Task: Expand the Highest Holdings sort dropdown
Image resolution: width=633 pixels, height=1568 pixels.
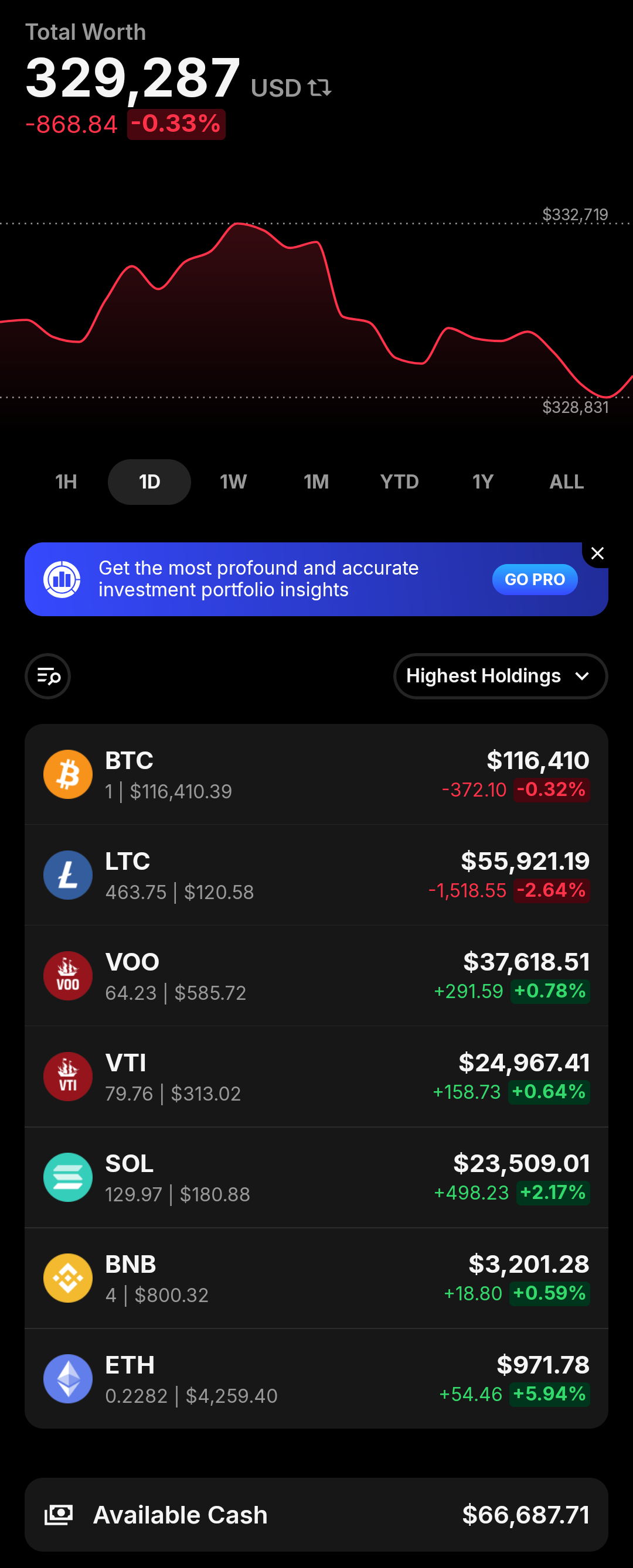Action: click(500, 677)
